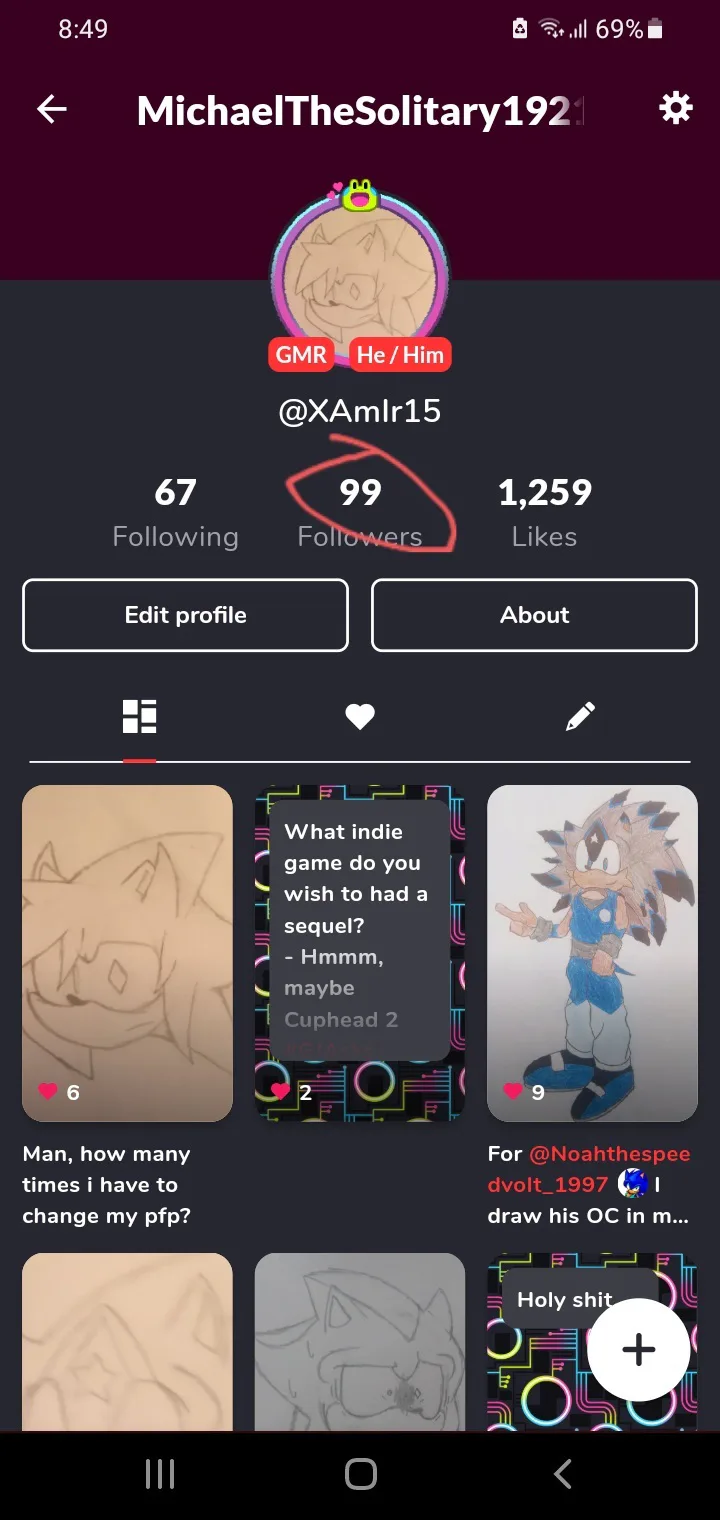View the Following list
The image size is (720, 1520).
[x=175, y=512]
